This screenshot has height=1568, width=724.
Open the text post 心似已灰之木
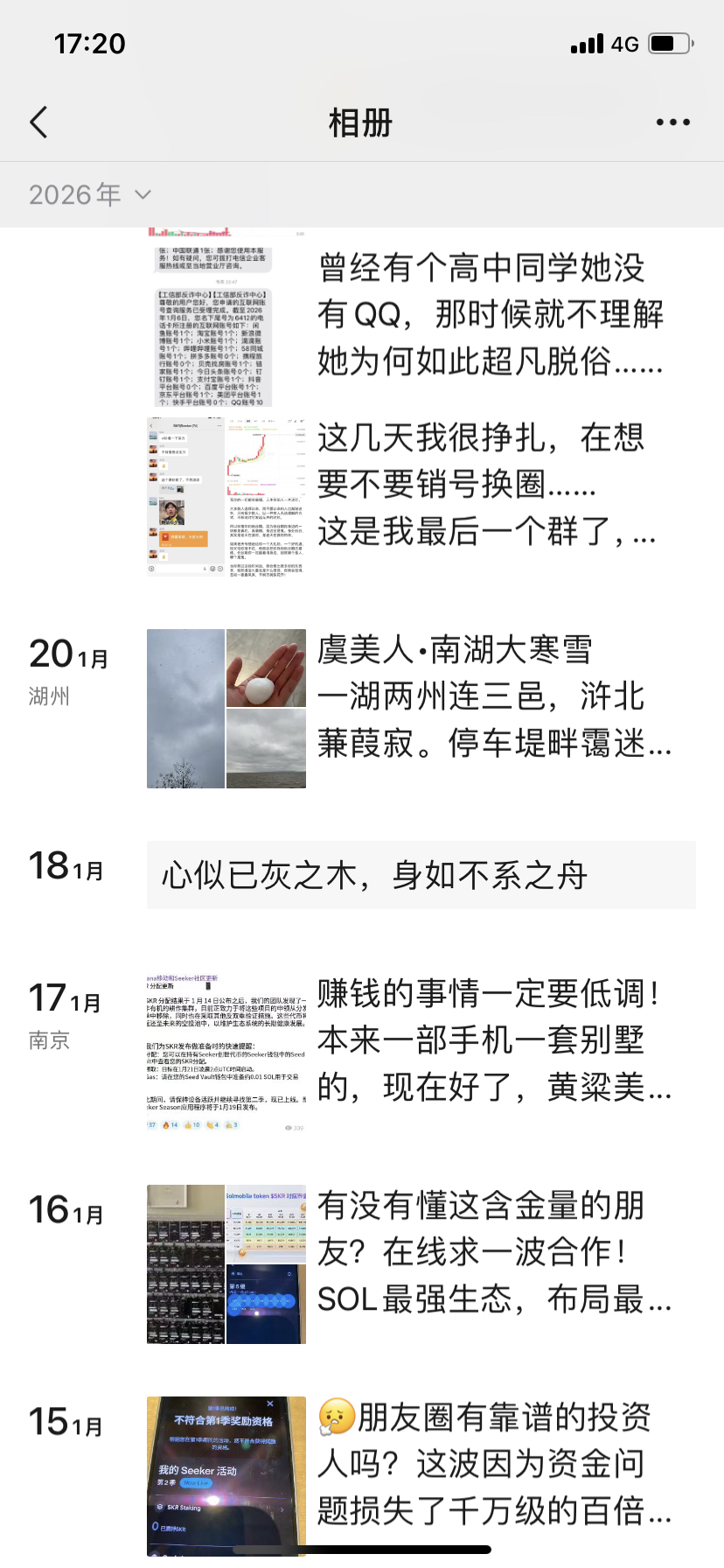pos(421,875)
